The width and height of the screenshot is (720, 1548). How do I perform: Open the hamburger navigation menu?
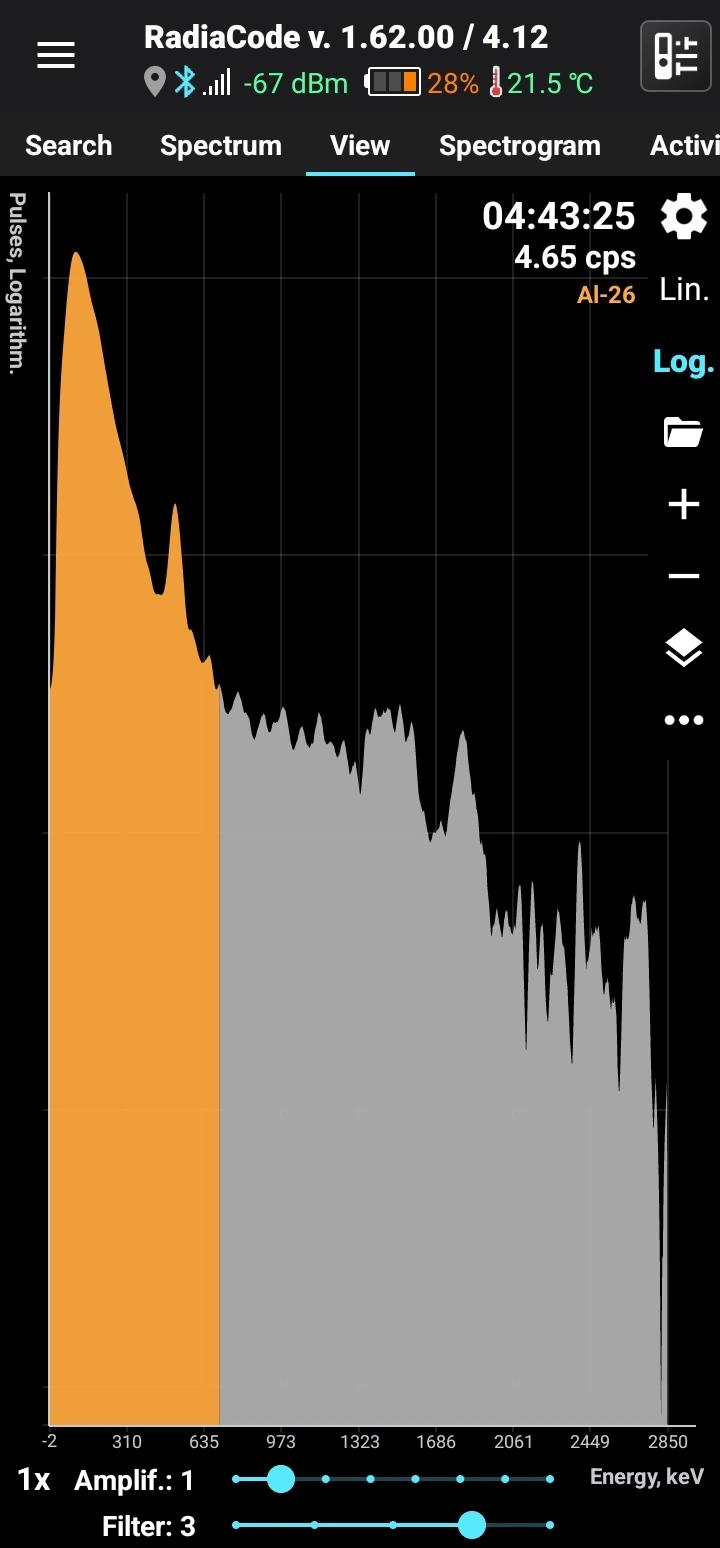[x=56, y=57]
